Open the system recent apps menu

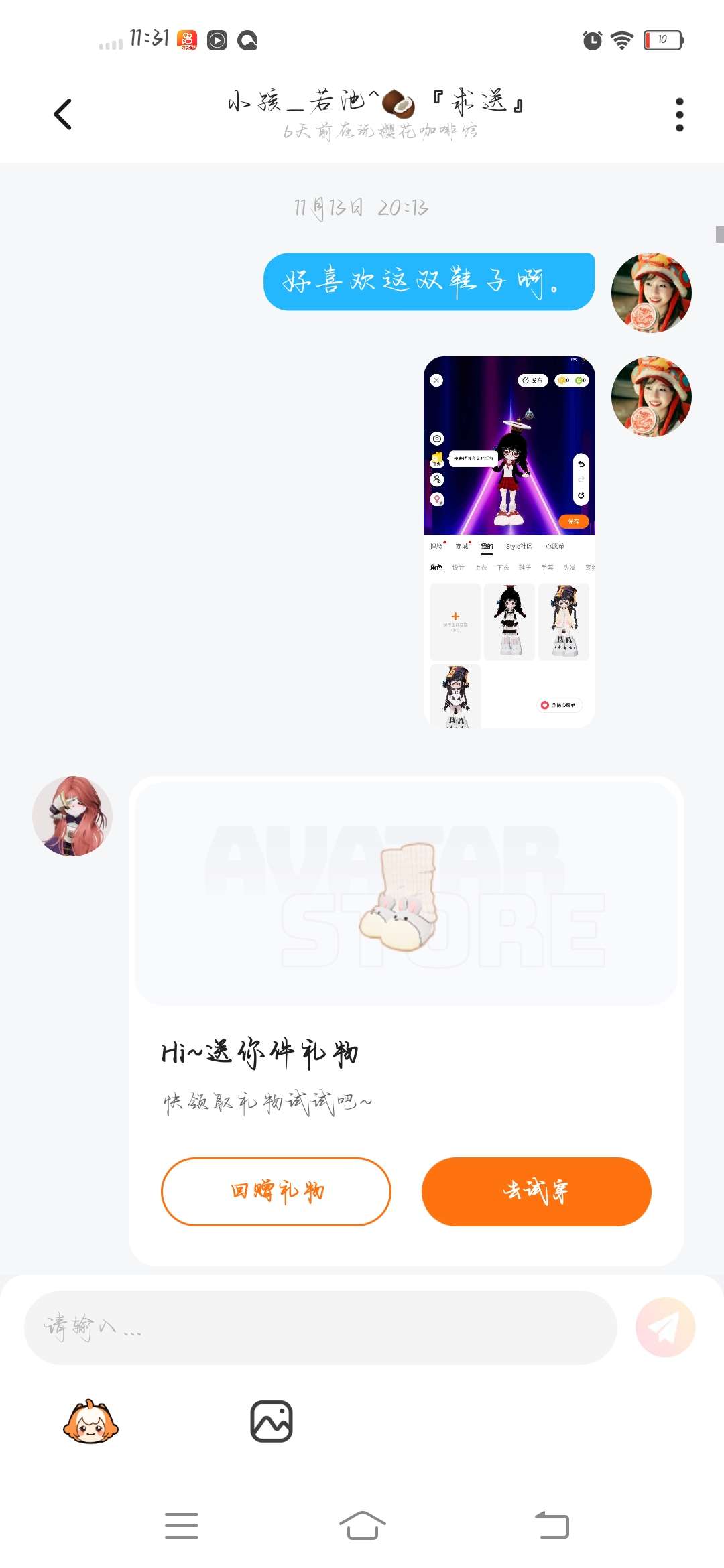pos(182,1526)
